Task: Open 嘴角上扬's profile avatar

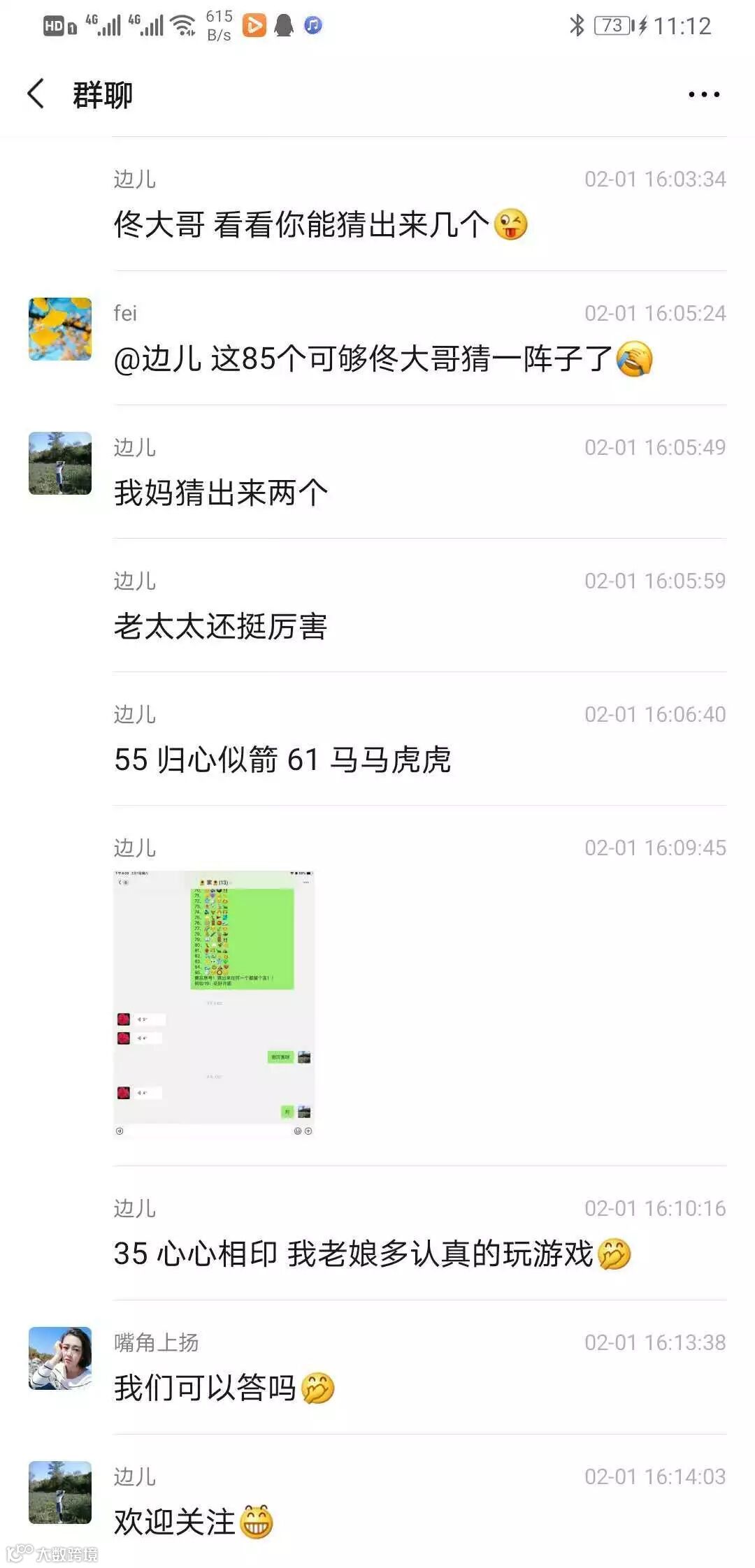Action: pos(60,1358)
